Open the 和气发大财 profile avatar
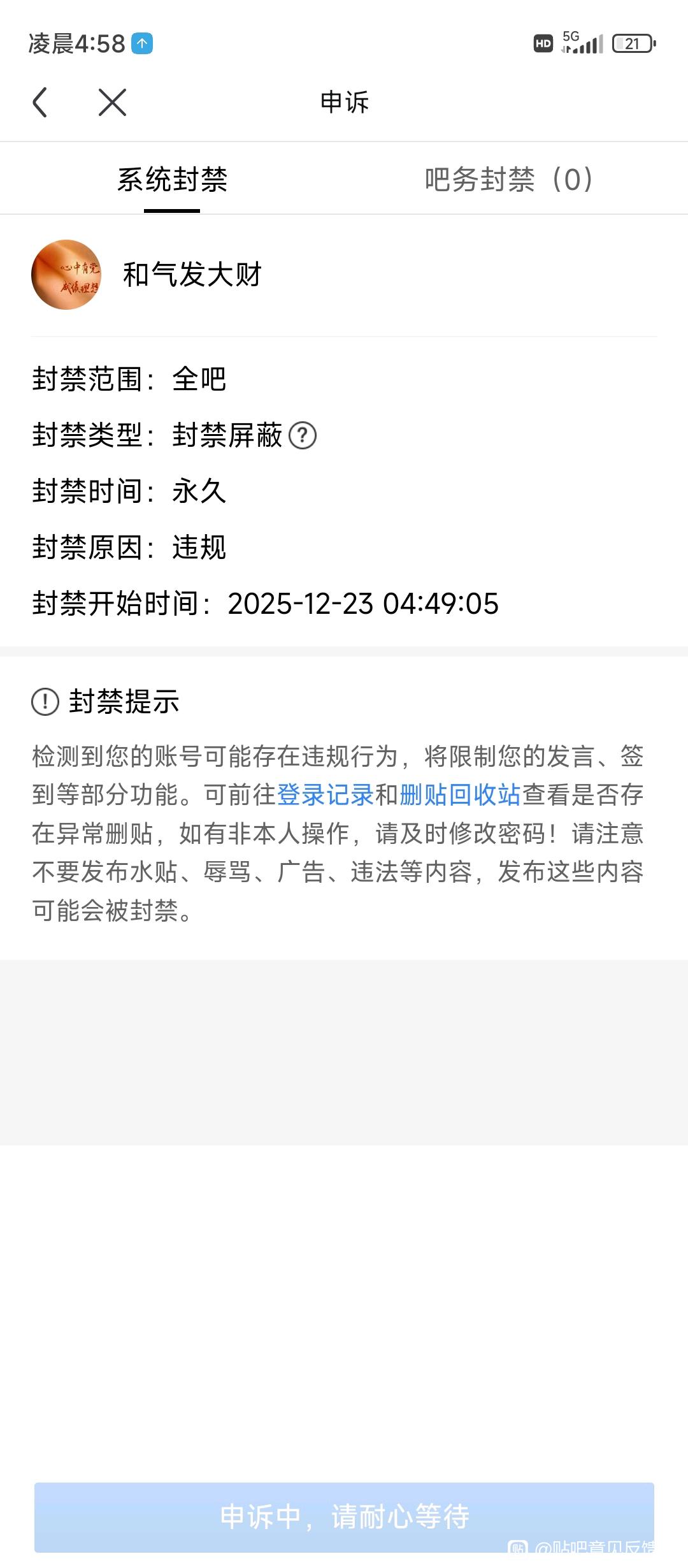Viewport: 688px width, 1568px height. [x=66, y=275]
